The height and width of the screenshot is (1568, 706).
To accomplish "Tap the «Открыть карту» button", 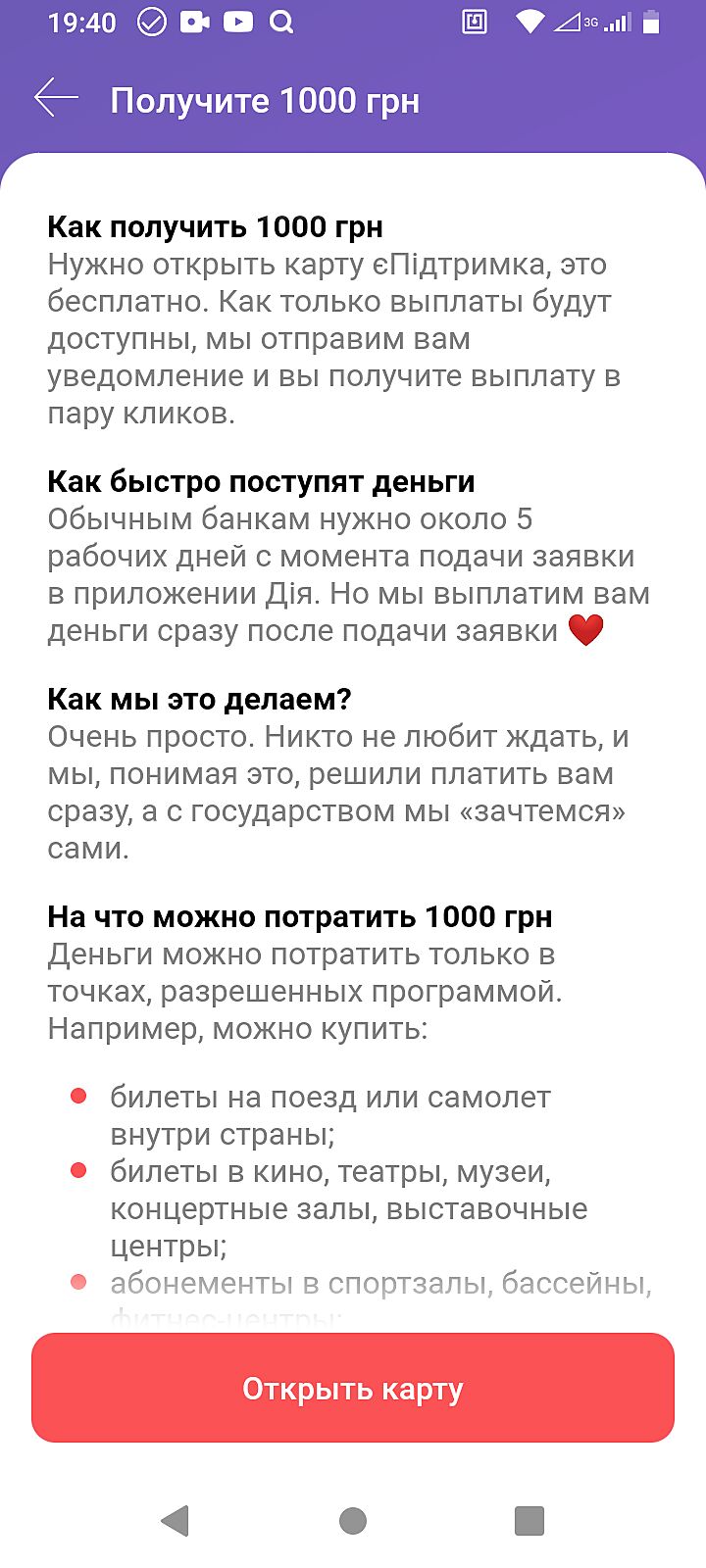I will pyautogui.click(x=353, y=1388).
